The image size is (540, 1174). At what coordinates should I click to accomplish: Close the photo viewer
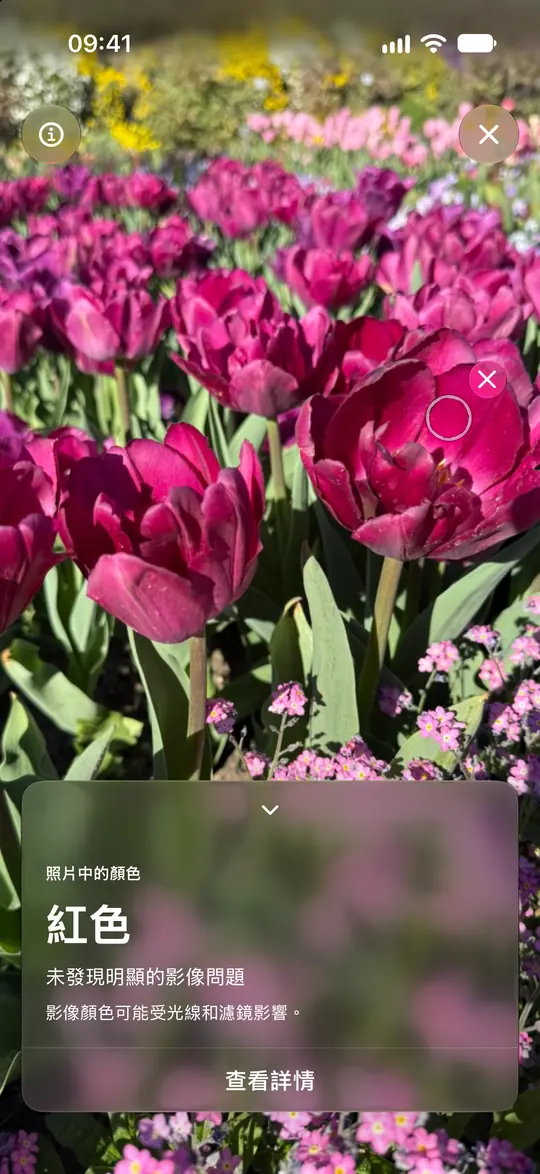tap(488, 135)
